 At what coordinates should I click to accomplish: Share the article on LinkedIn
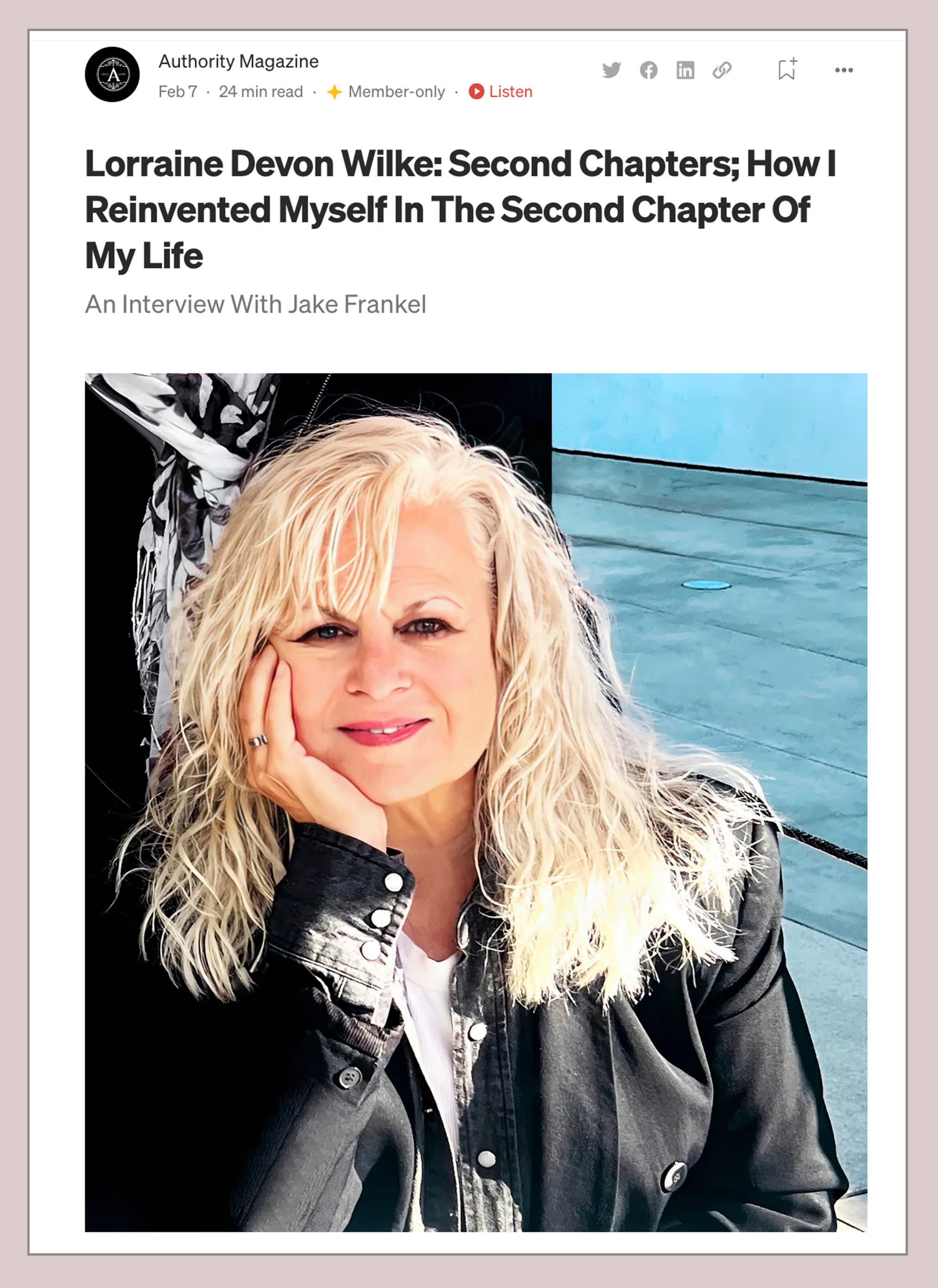click(x=685, y=70)
